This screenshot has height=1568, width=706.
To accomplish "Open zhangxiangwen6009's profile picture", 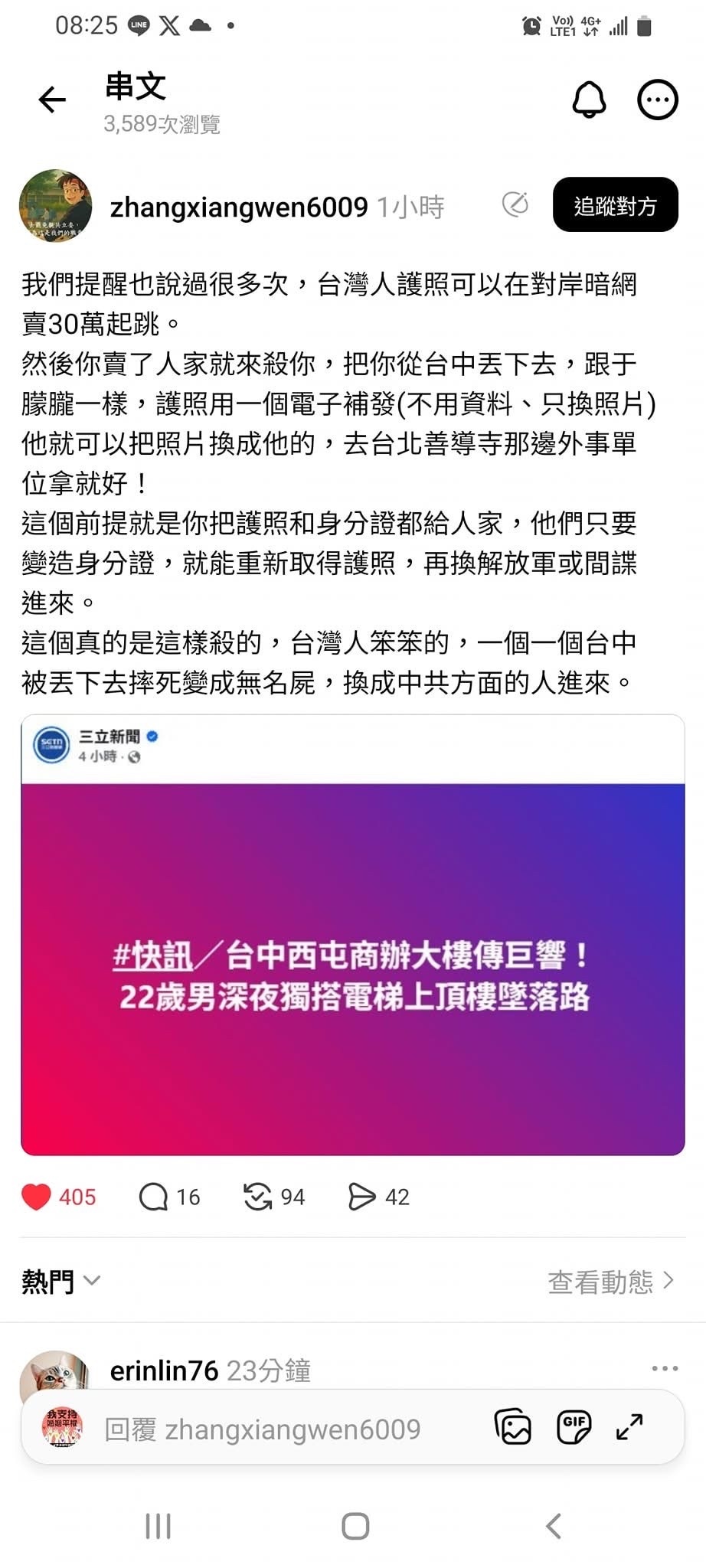I will (55, 206).
